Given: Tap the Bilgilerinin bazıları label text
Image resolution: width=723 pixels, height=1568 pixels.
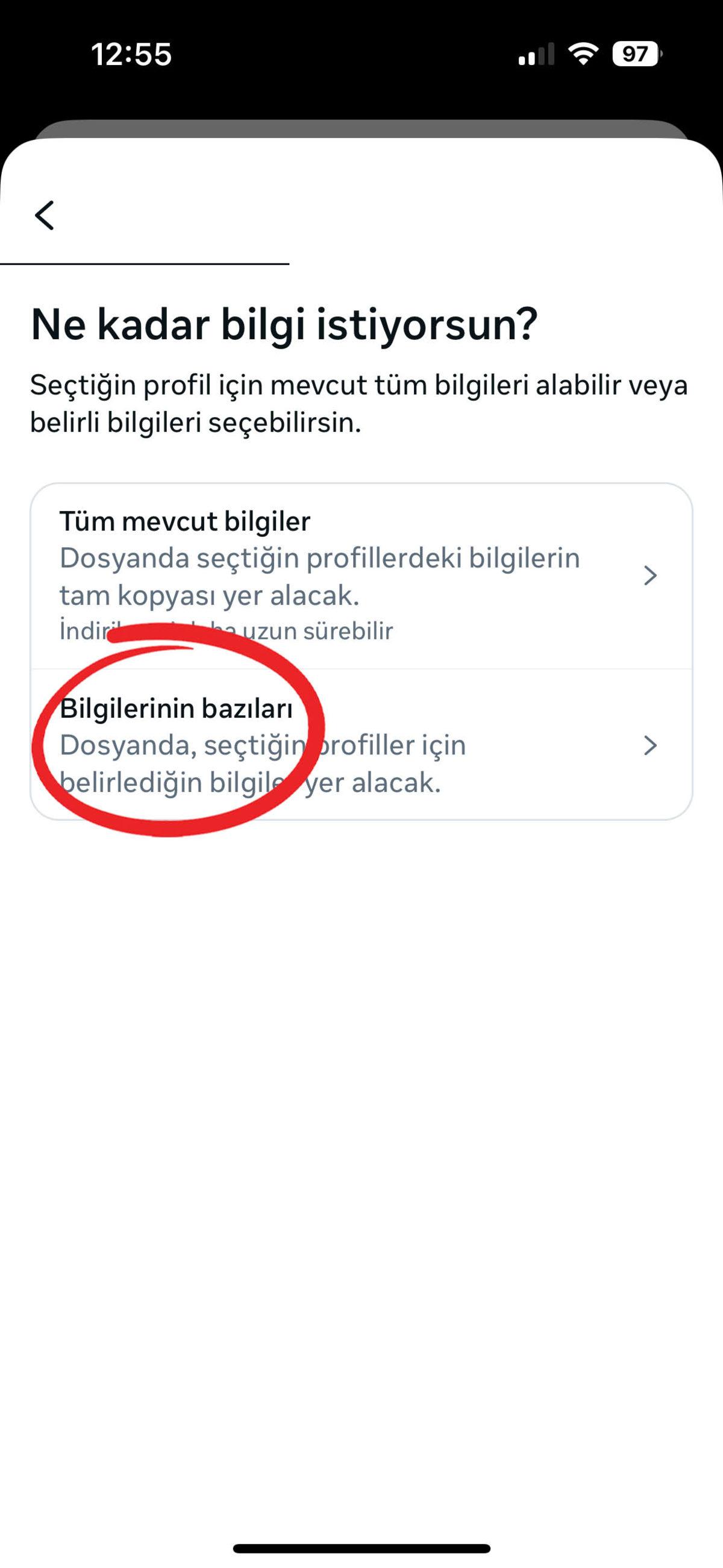Looking at the screenshot, I should 177,708.
